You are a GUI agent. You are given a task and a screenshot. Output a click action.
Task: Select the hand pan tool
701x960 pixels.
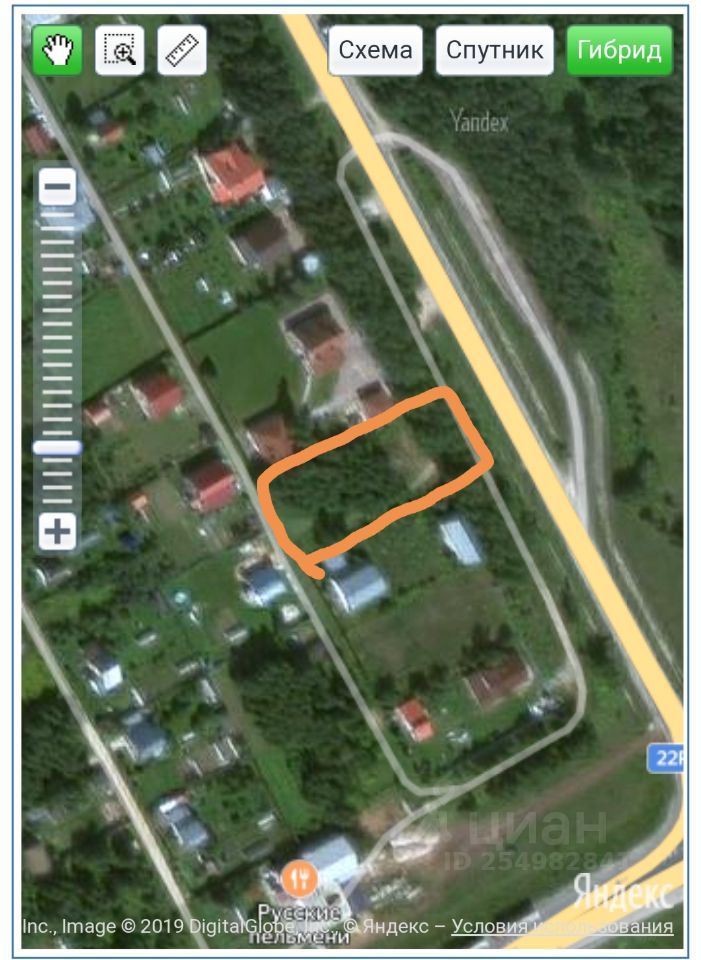click(58, 51)
